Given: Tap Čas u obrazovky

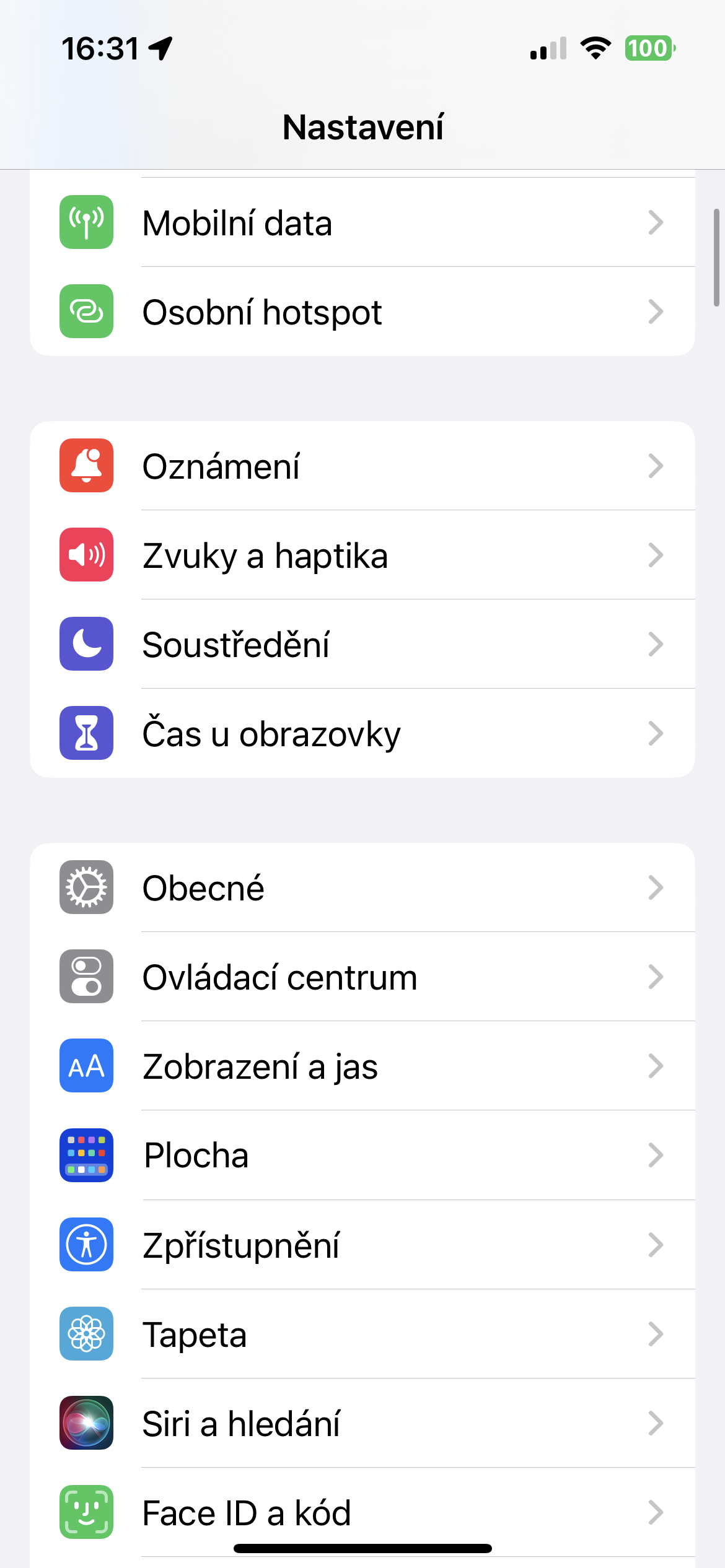Looking at the screenshot, I should [x=362, y=733].
